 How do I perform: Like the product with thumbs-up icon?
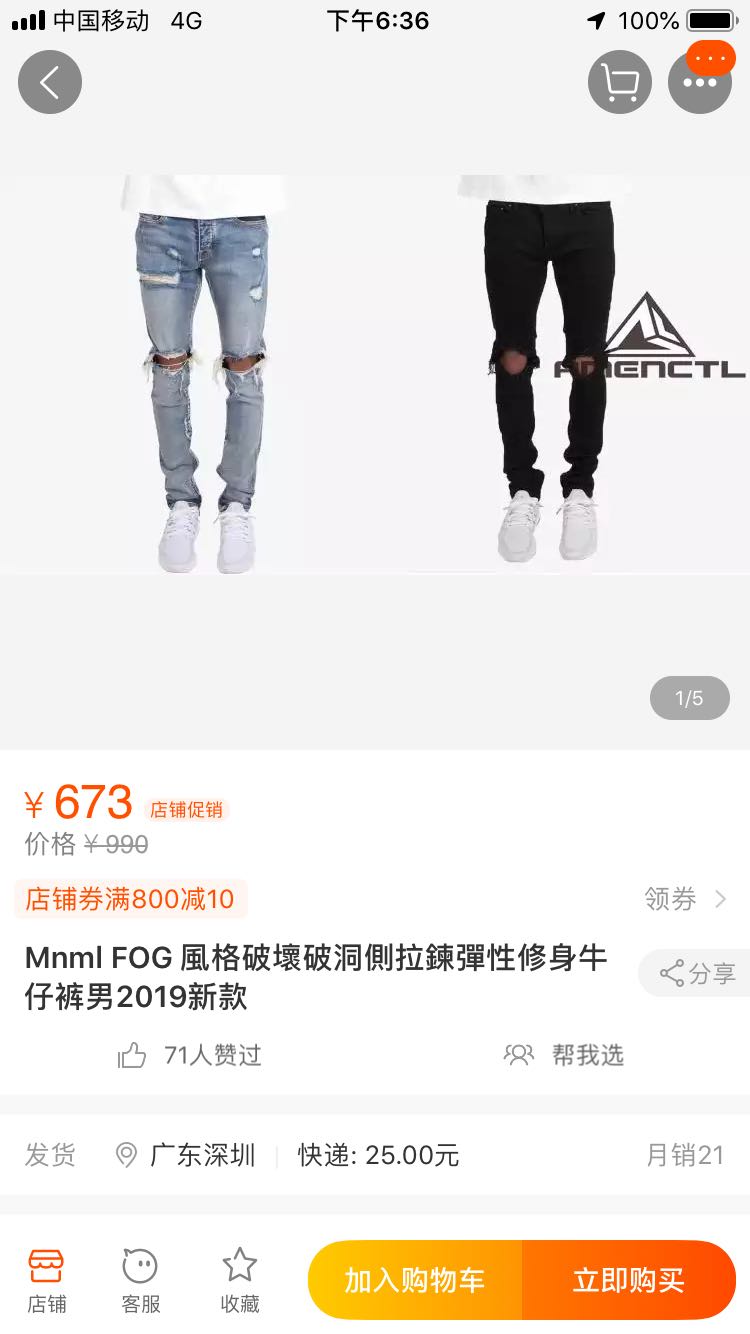coord(132,1055)
